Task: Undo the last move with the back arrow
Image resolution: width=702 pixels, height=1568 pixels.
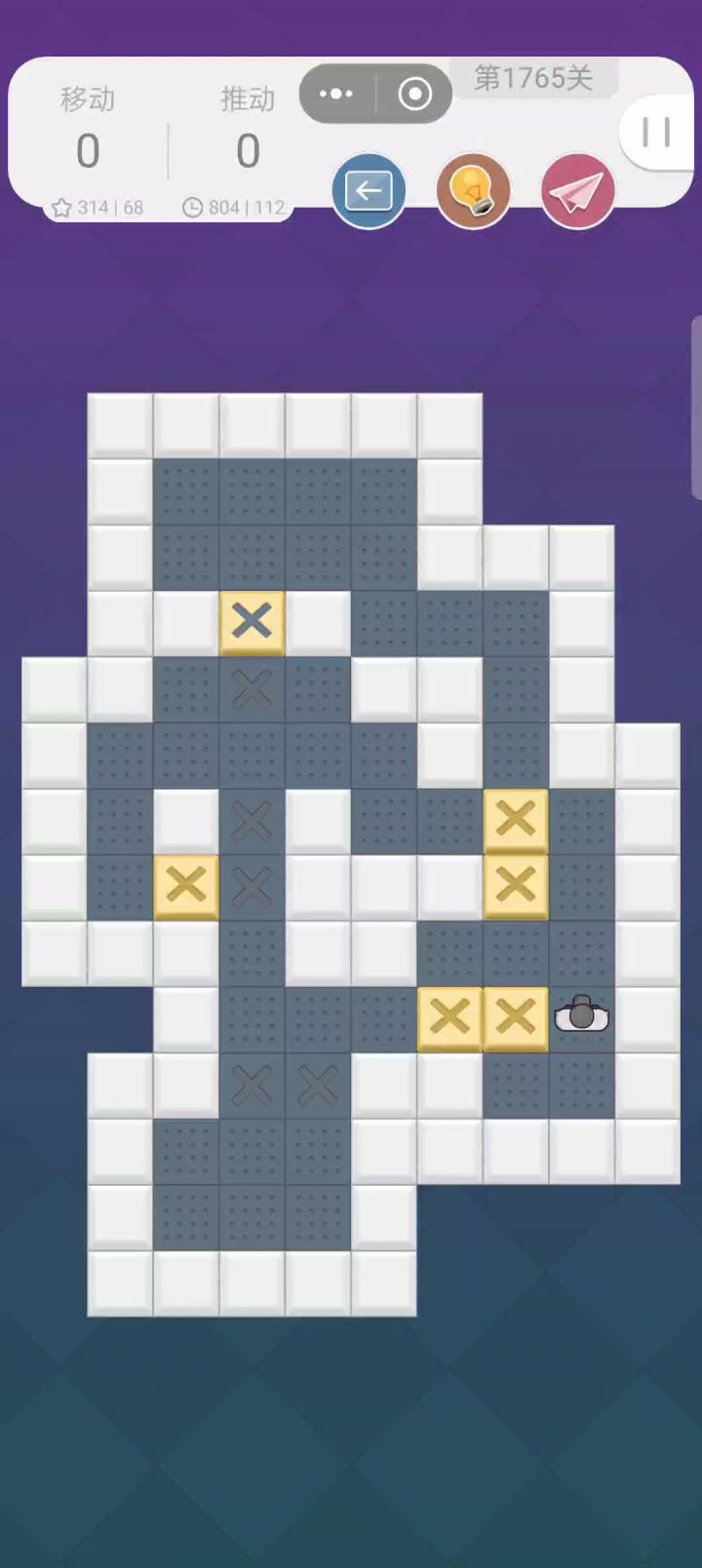Action: pyautogui.click(x=369, y=191)
